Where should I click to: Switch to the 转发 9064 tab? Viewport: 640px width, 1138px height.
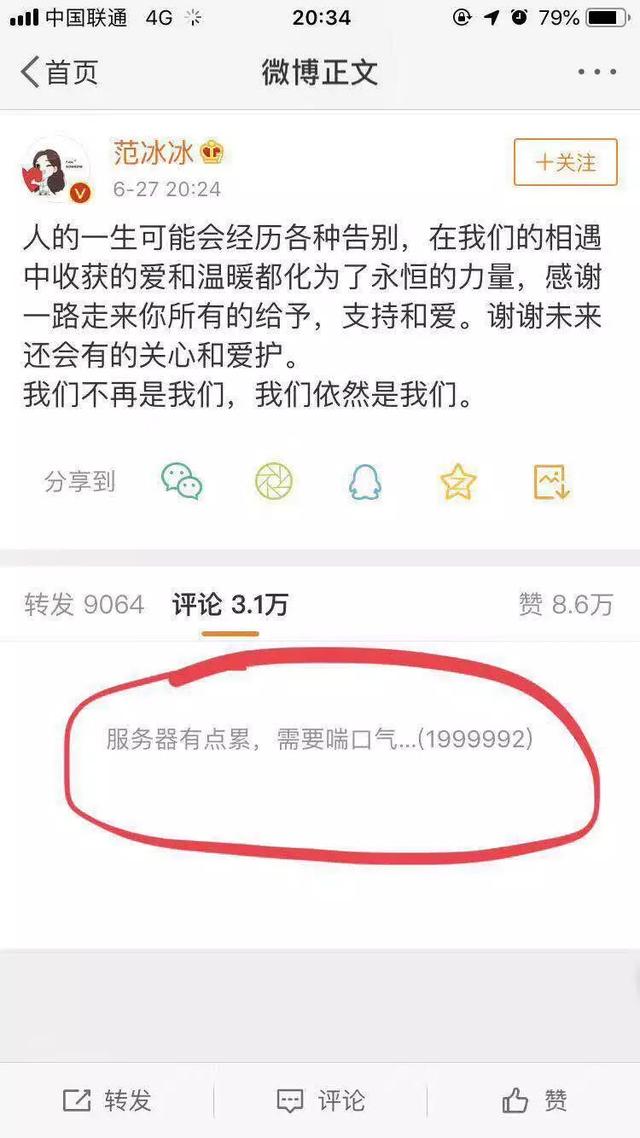coord(84,605)
